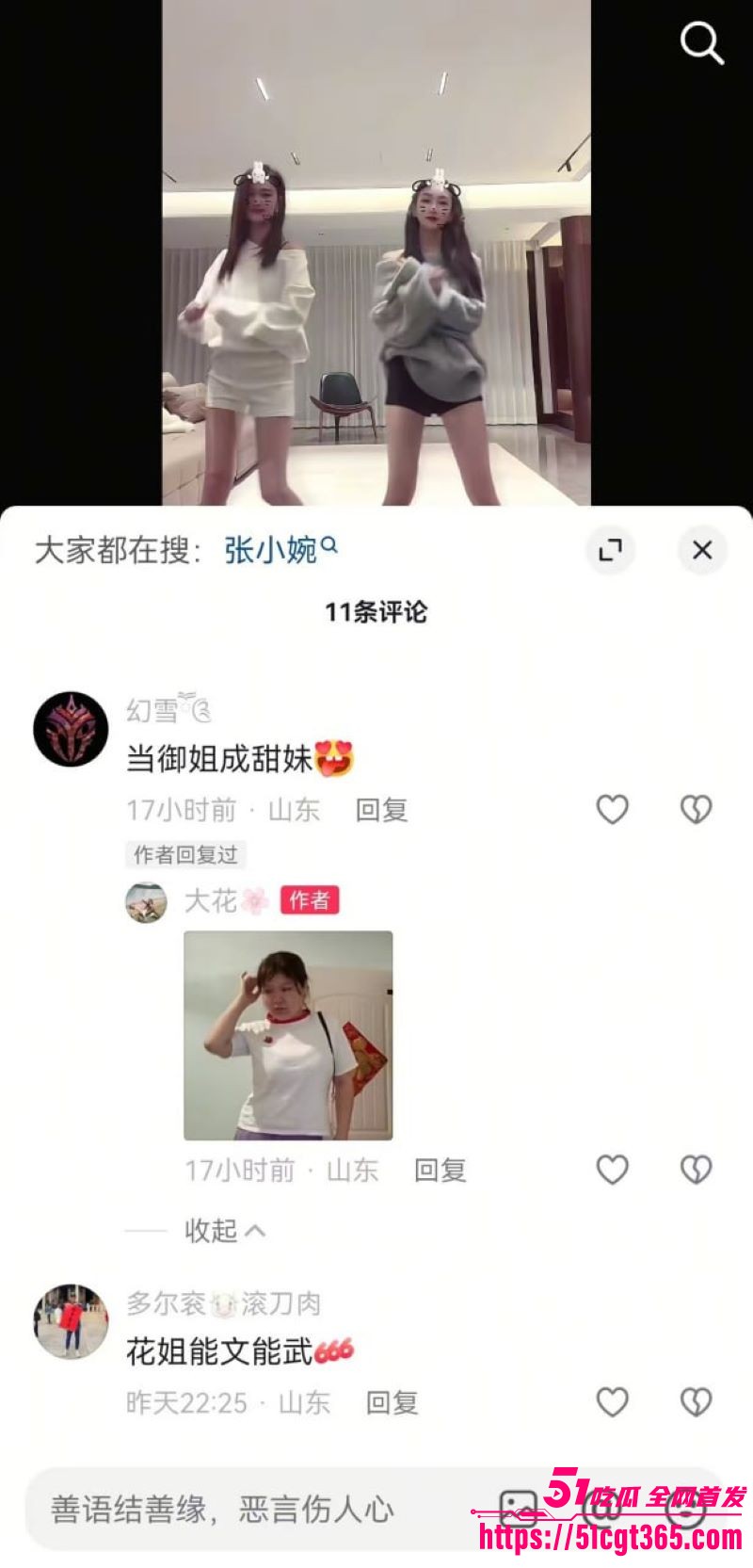Viewport: 753px width, 1568px height.
Task: Close the comments panel
Action: pos(702,550)
